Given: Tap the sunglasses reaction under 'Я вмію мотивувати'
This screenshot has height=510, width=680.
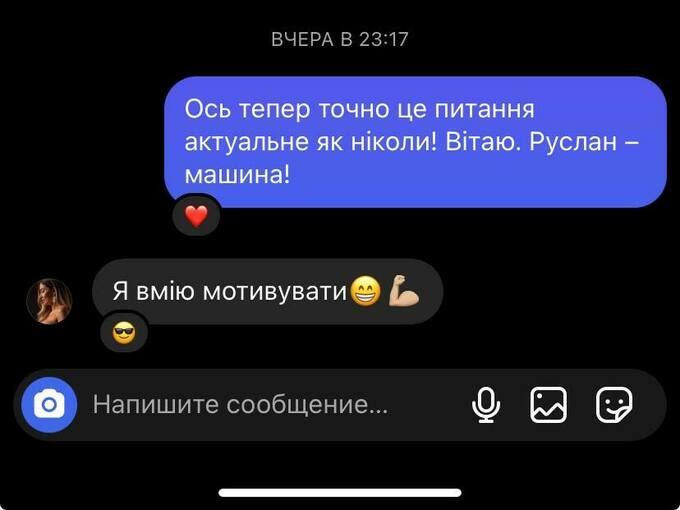Looking at the screenshot, I should tap(124, 333).
